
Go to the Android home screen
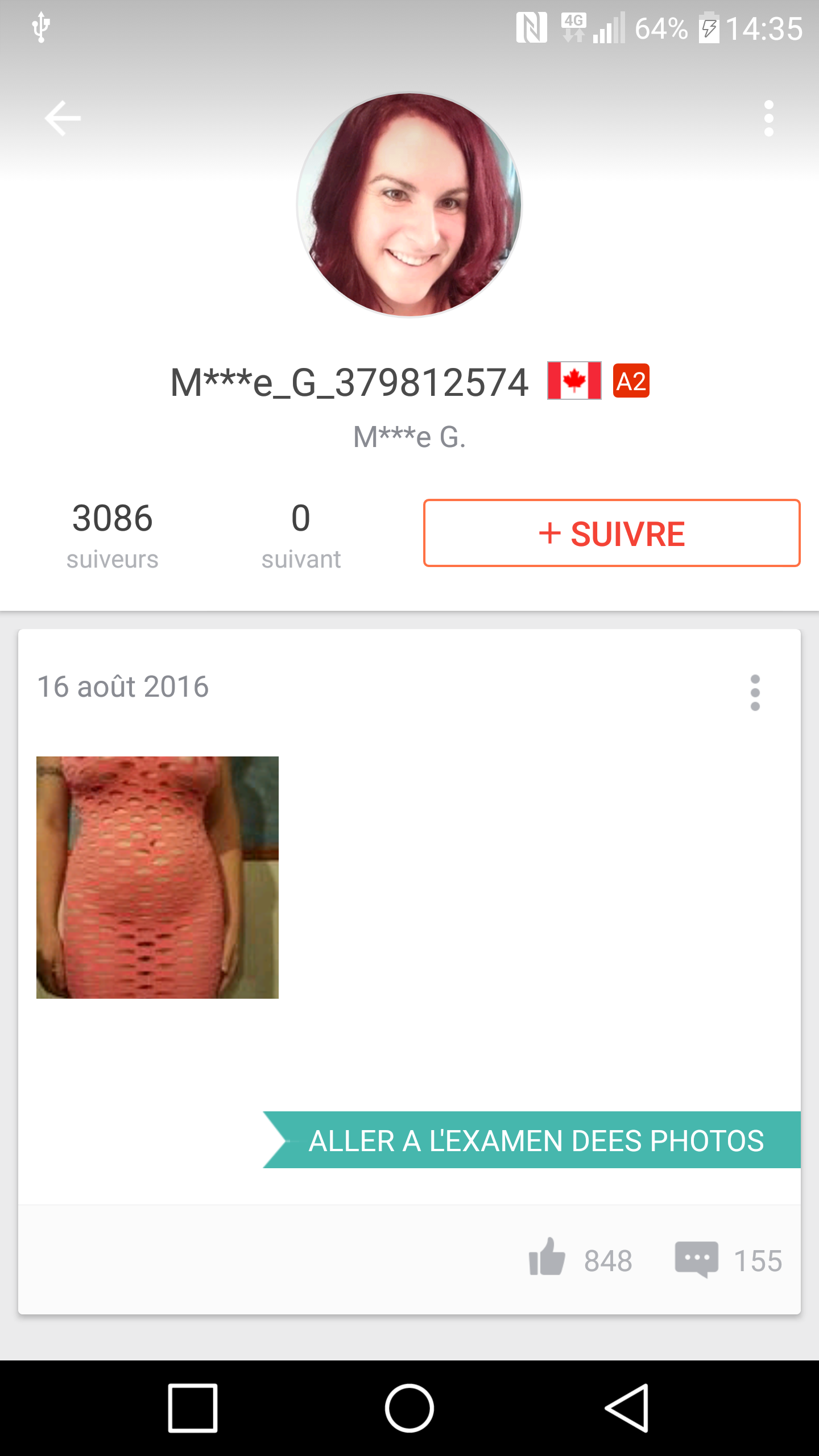pyautogui.click(x=409, y=1408)
